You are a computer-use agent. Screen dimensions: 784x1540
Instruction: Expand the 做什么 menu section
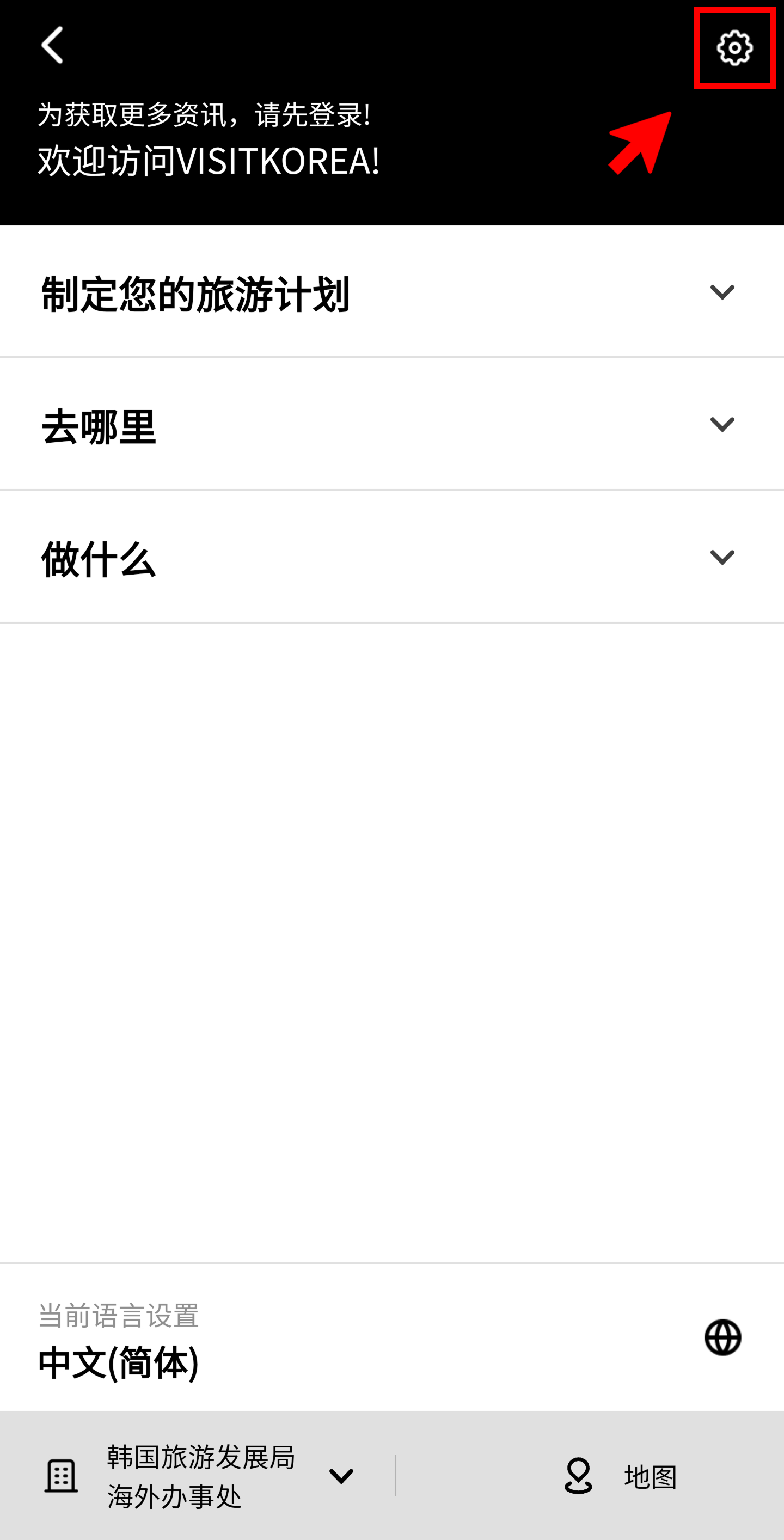(x=721, y=558)
